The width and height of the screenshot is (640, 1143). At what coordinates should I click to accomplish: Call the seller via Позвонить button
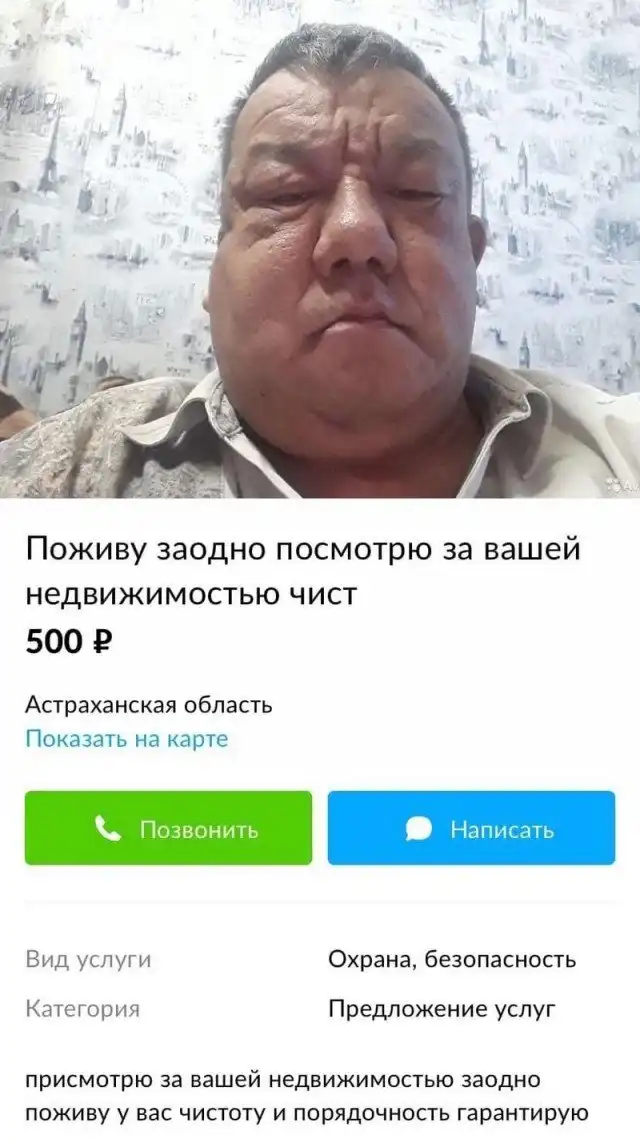(168, 828)
